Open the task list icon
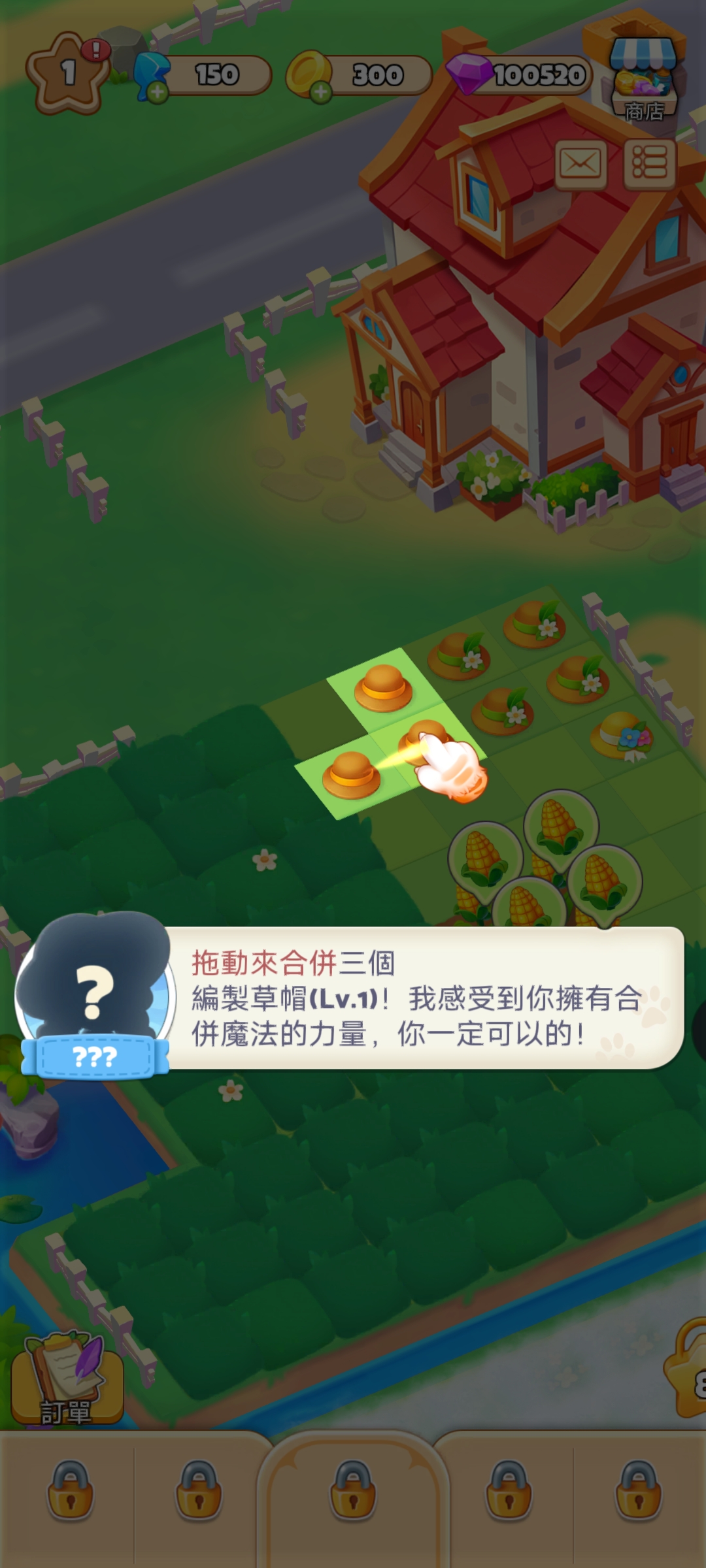Viewport: 706px width, 1568px height. [649, 163]
